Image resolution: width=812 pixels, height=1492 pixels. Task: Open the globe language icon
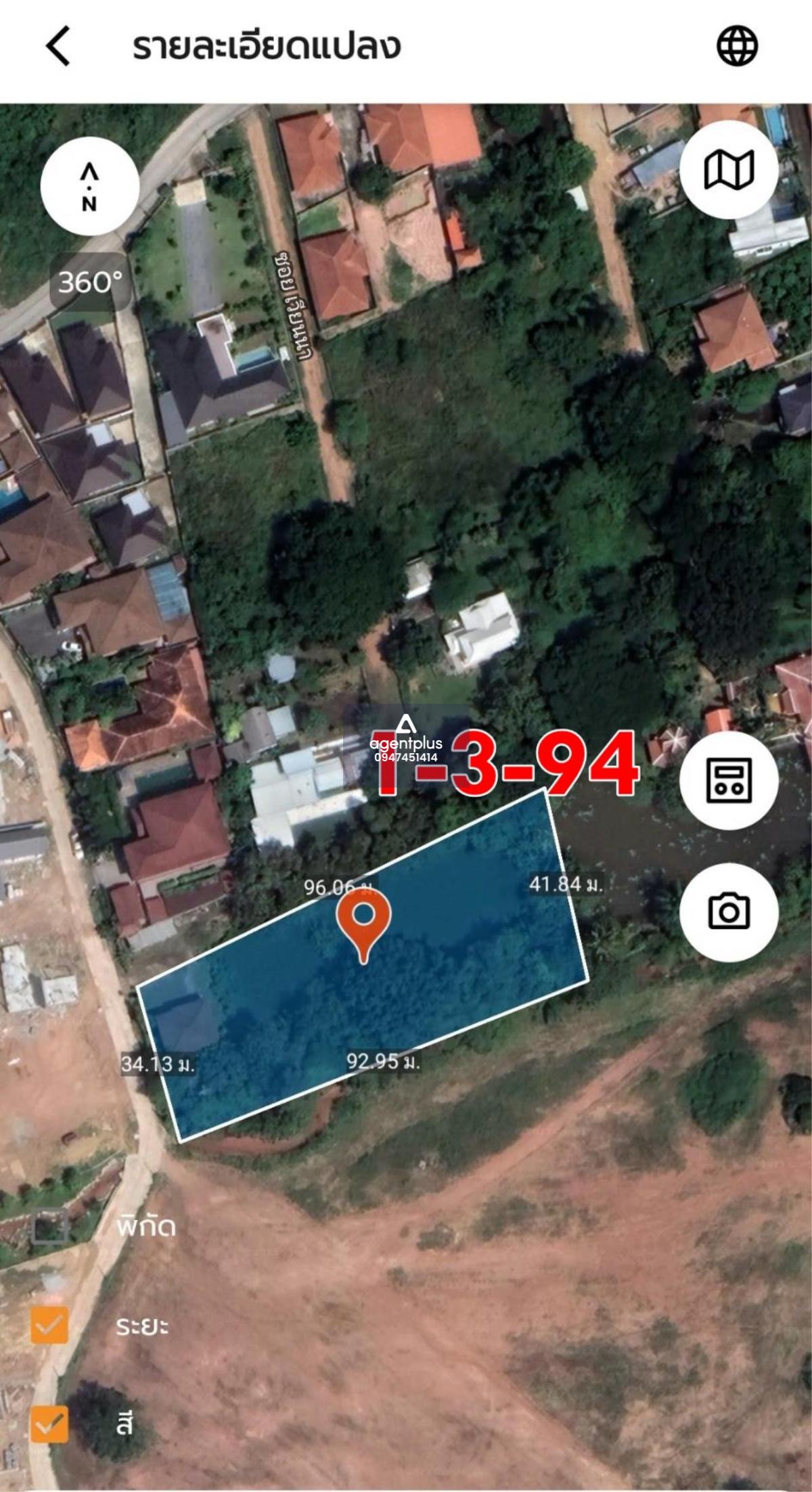[737, 46]
